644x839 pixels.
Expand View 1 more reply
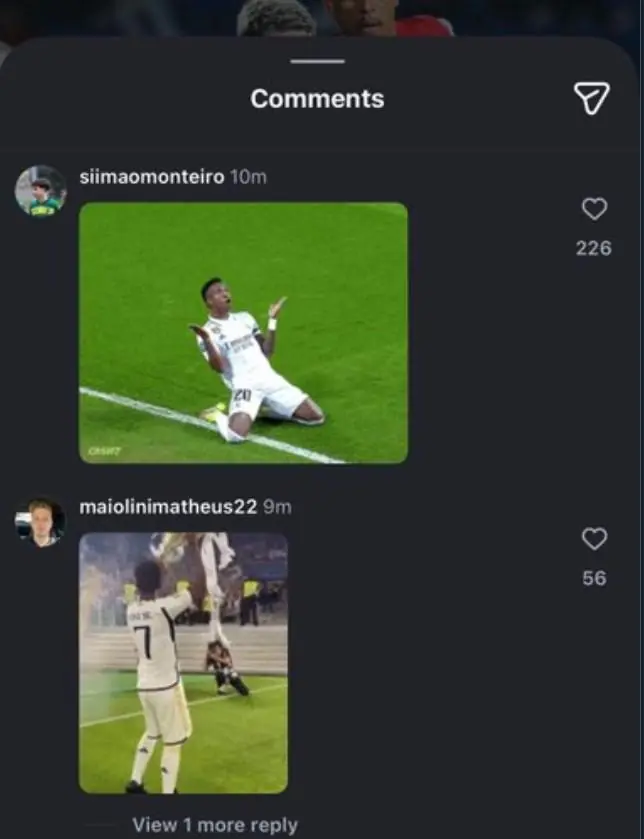[x=214, y=825]
